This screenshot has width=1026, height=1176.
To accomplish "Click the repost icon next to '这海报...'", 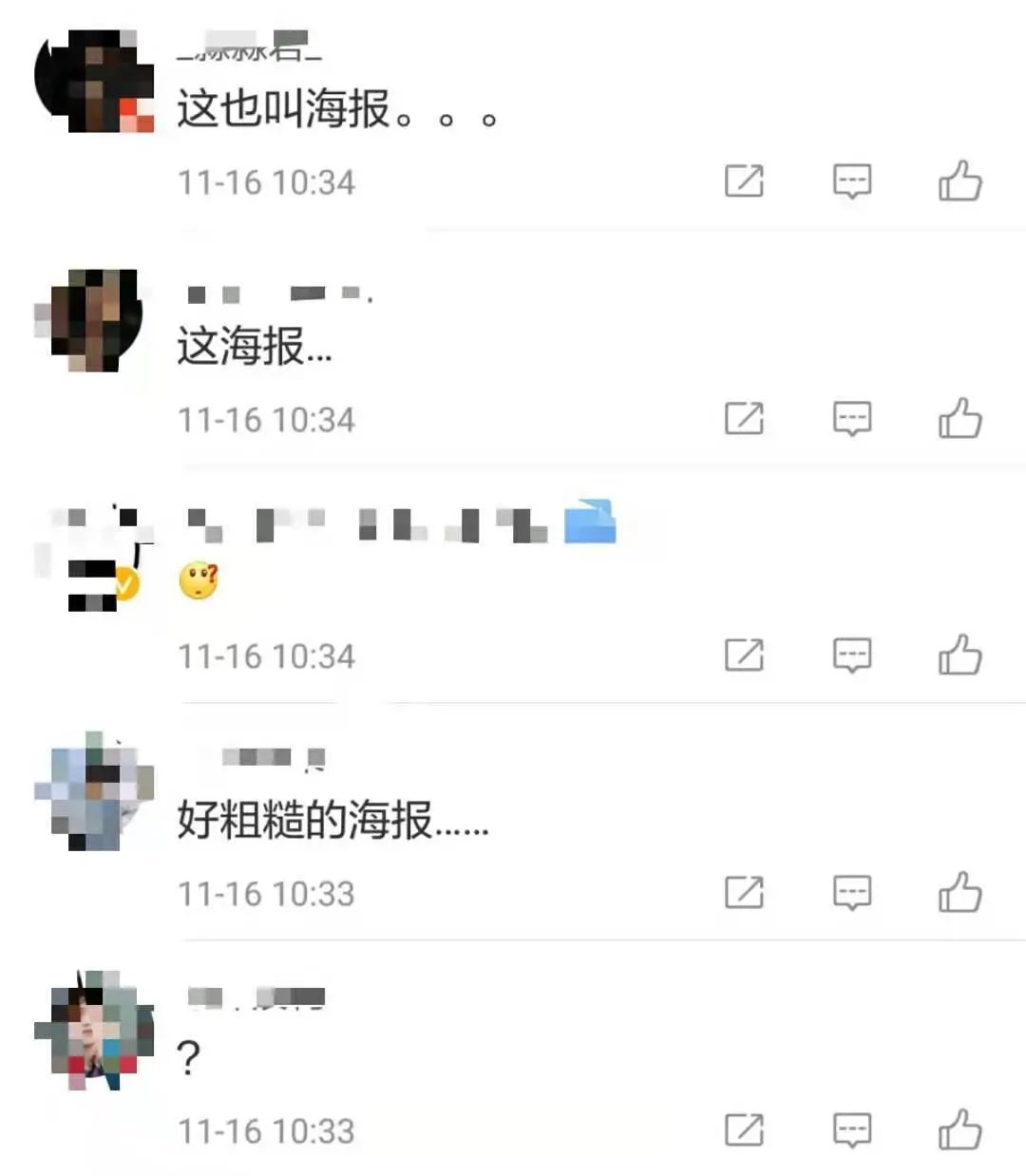I will click(x=747, y=418).
